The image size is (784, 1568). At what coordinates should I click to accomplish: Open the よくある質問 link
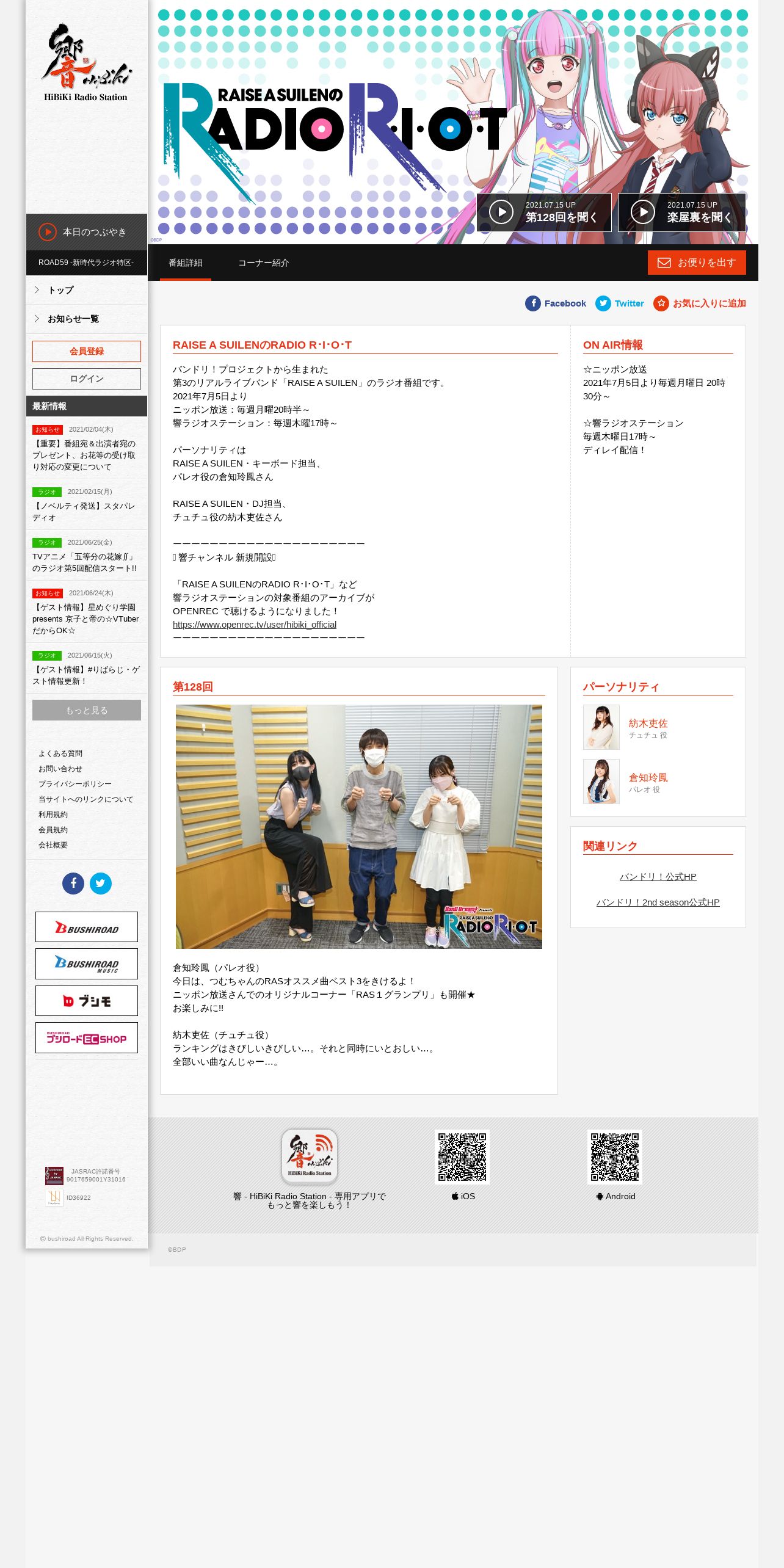click(60, 753)
